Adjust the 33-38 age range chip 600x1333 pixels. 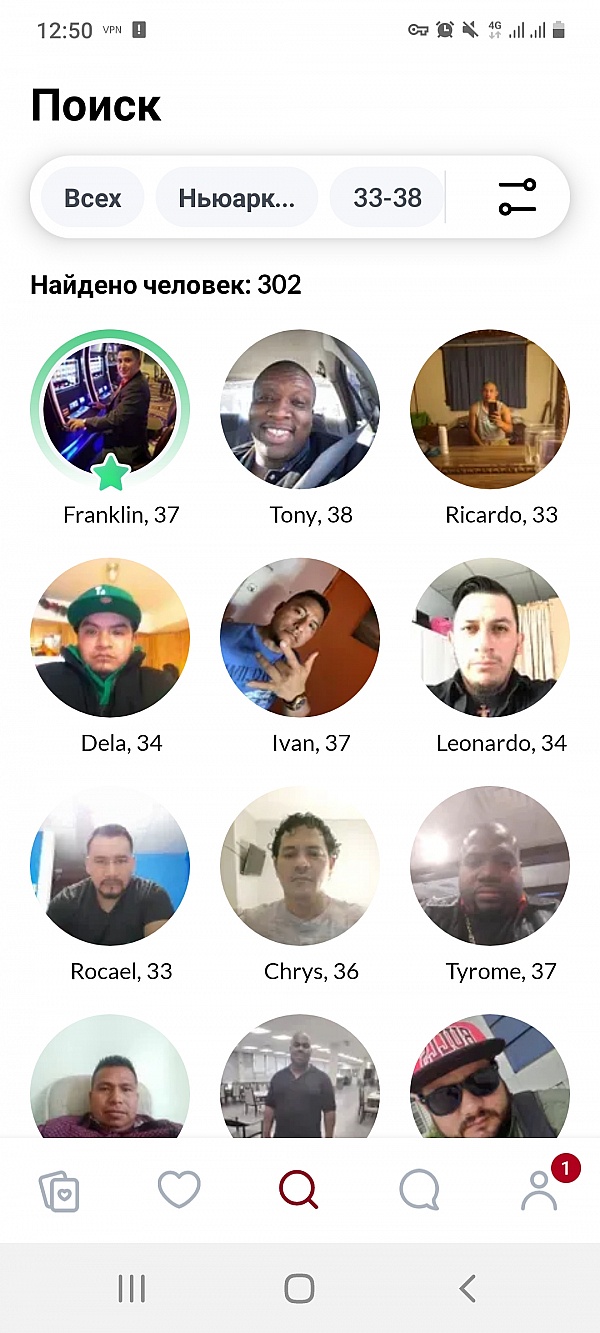[x=387, y=198]
